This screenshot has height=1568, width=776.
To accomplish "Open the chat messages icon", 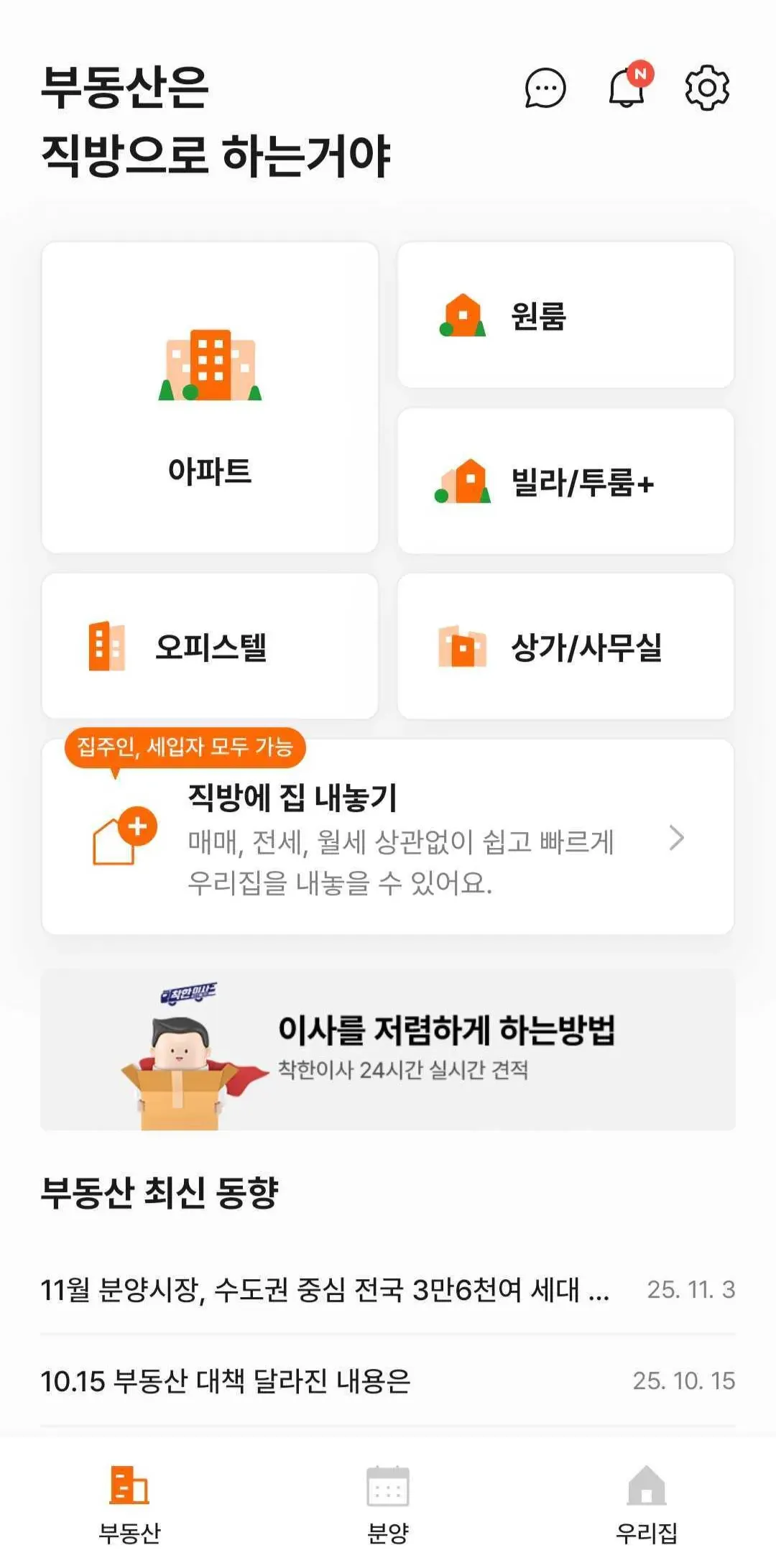I will click(x=545, y=88).
